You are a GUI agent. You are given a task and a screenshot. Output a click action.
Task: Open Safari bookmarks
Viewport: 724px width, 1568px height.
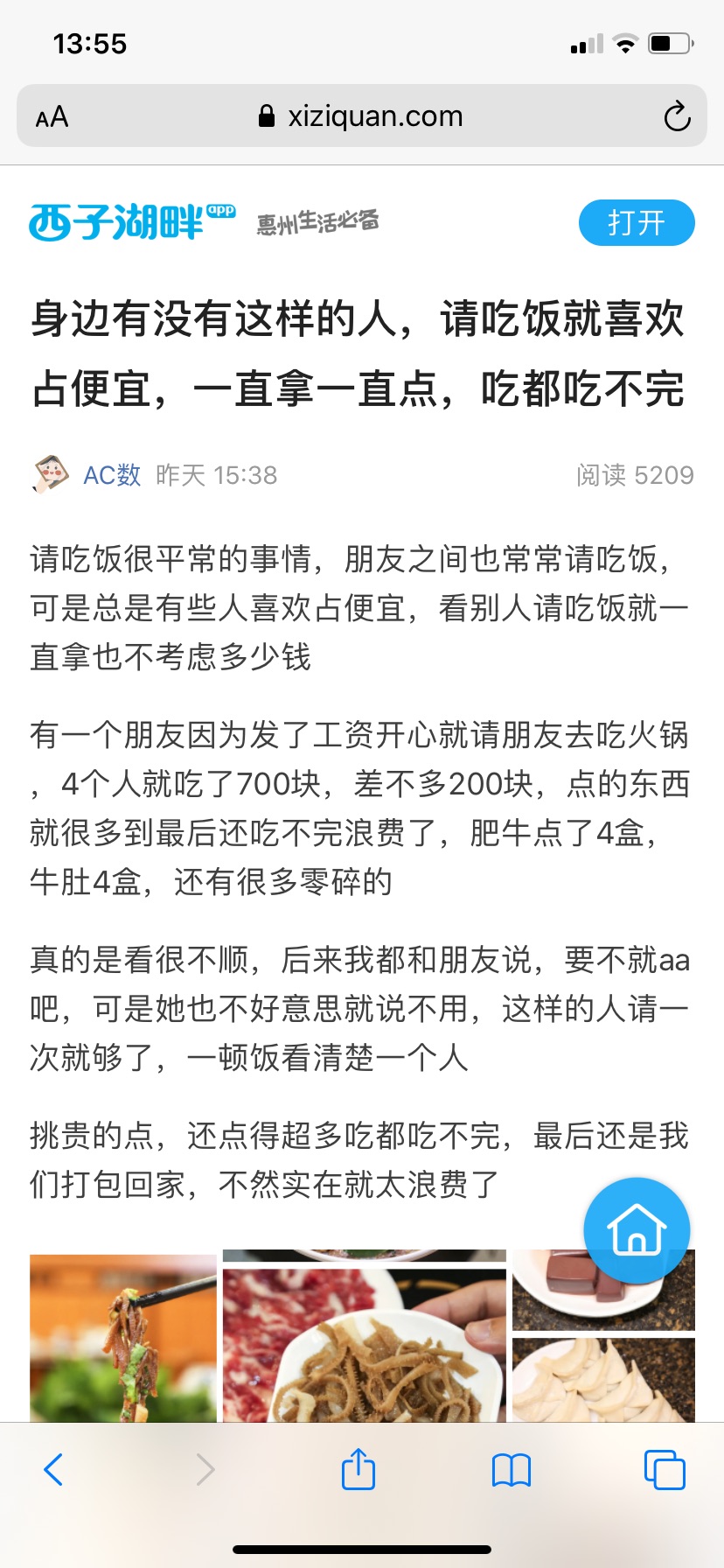(x=512, y=1470)
